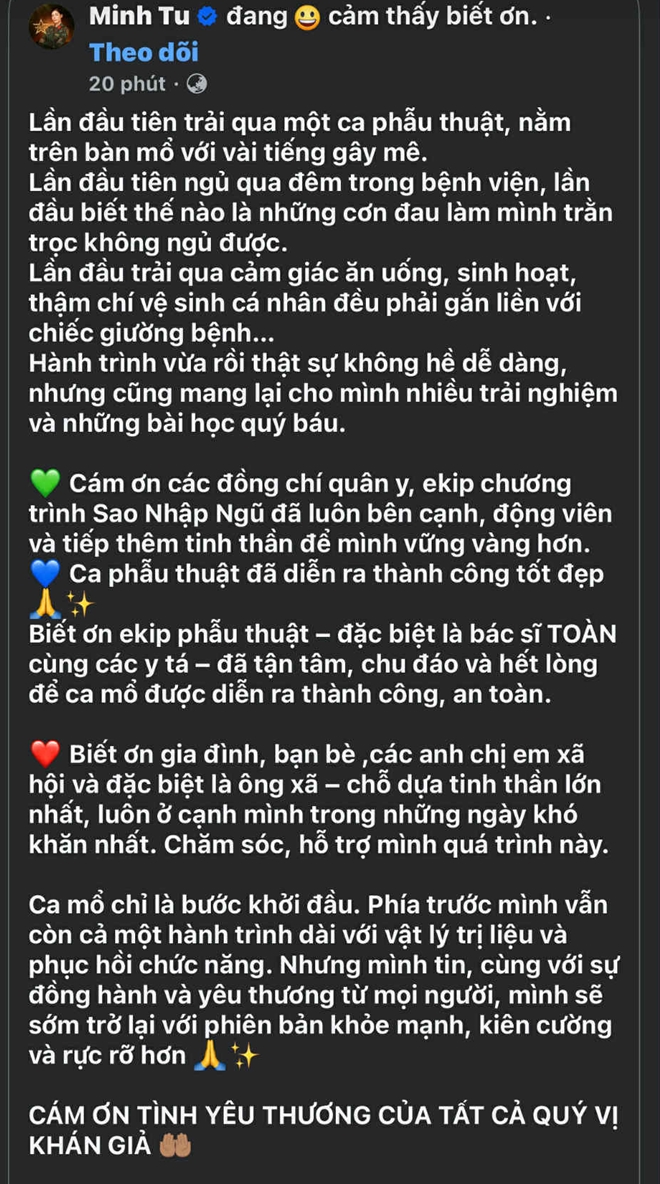This screenshot has height=1184, width=660.
Task: Open the Minh Tu profile name
Action: tap(133, 16)
